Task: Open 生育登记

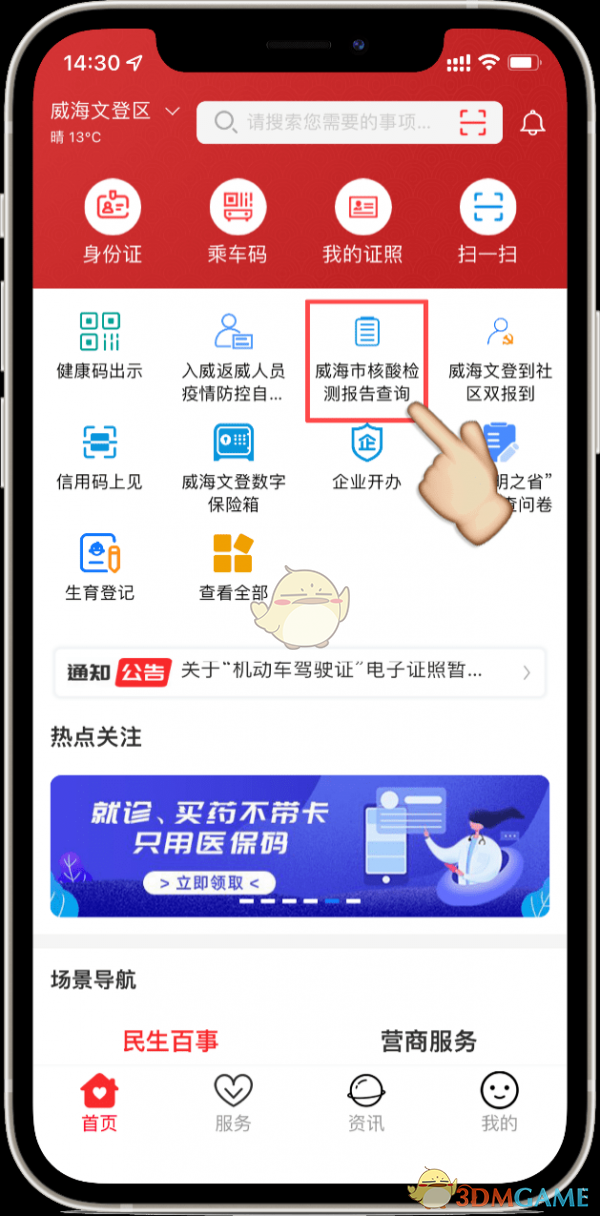Action: pyautogui.click(x=99, y=568)
